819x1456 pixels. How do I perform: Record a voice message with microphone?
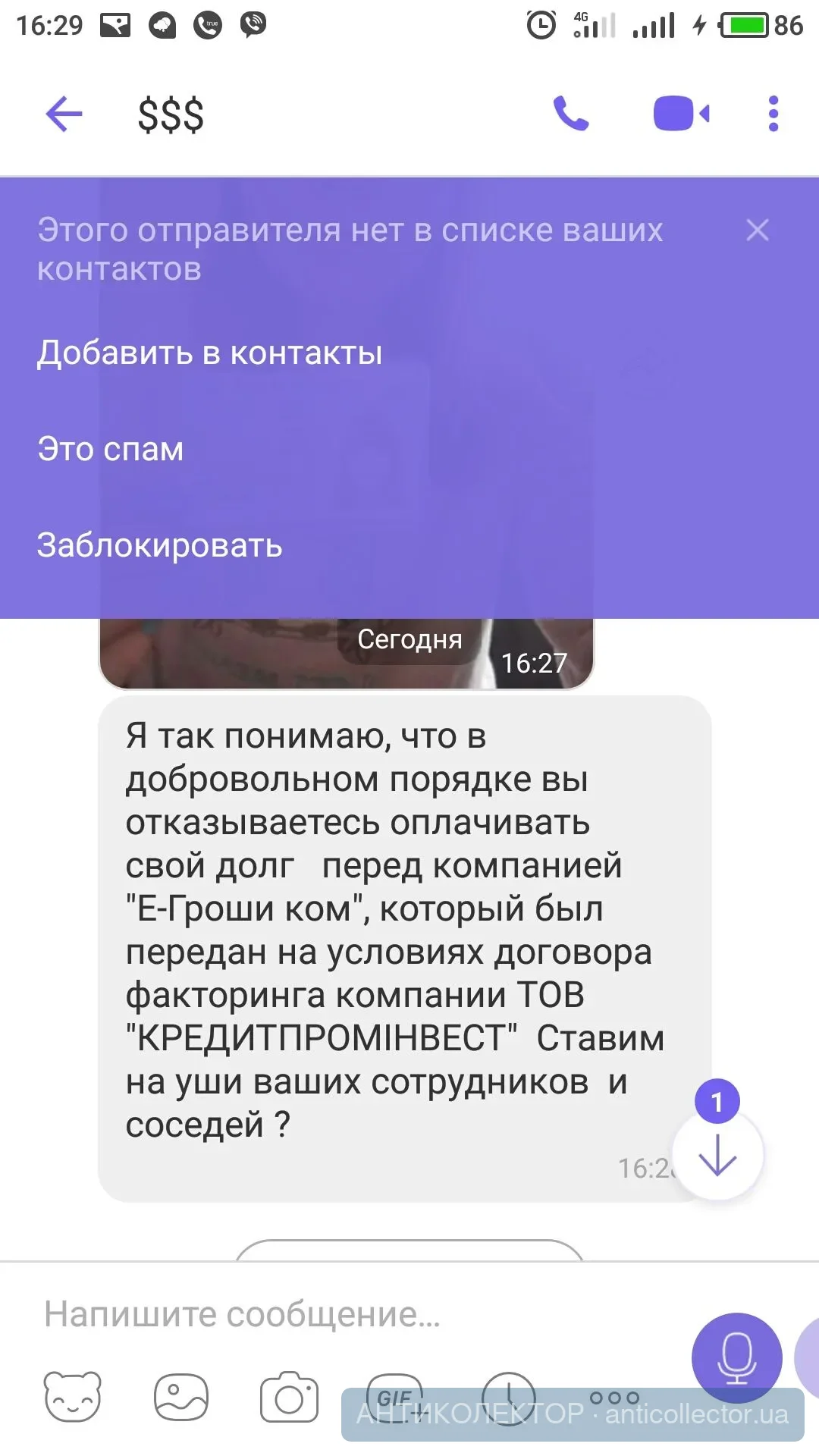tap(736, 1357)
